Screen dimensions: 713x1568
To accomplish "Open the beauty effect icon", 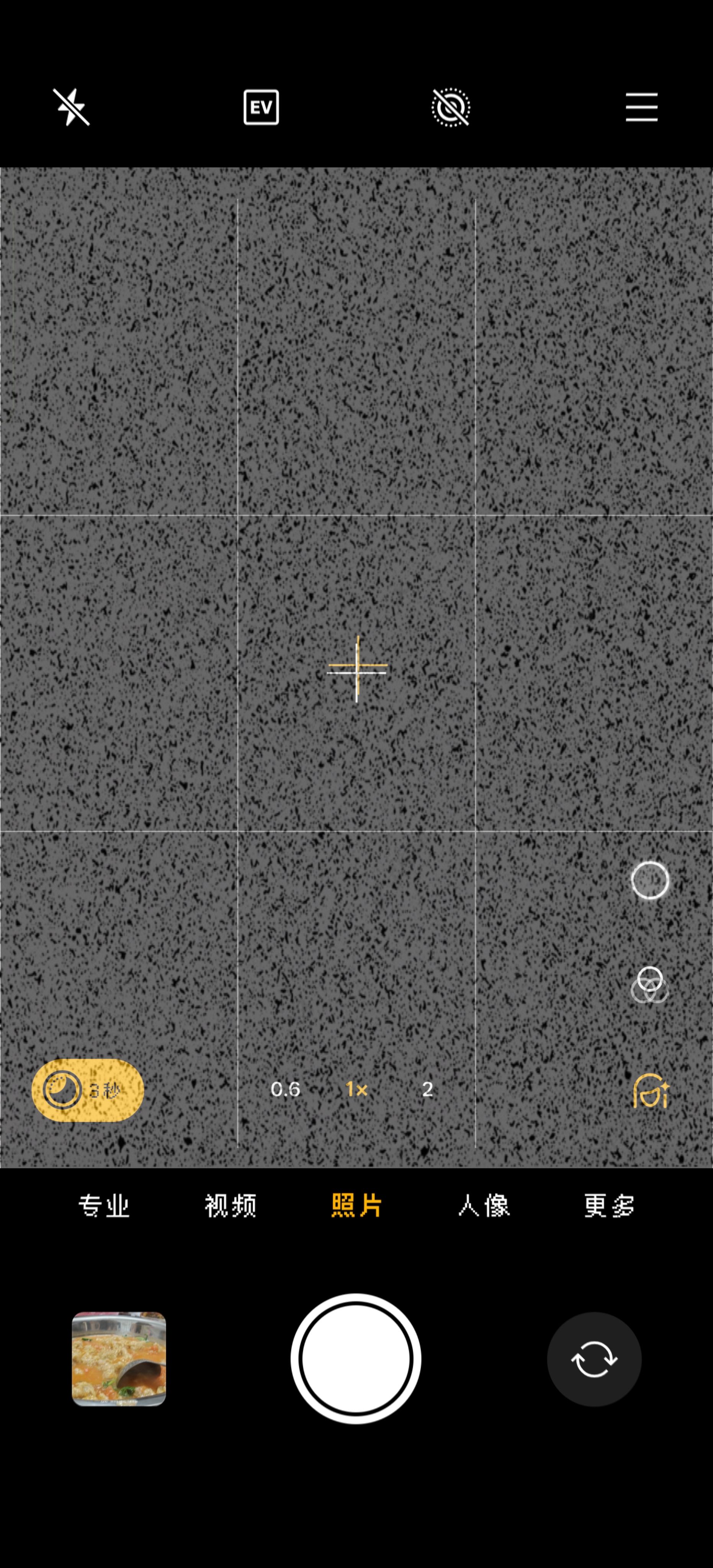I will 650,1090.
